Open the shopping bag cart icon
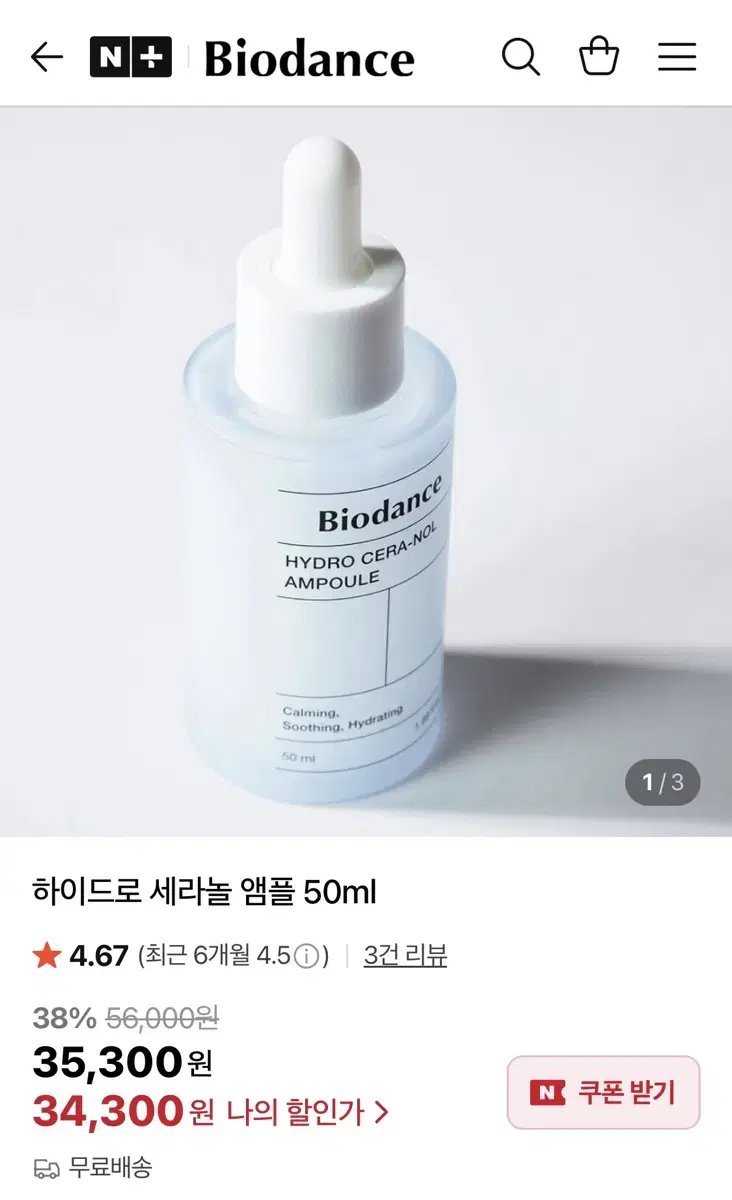Screen dimensions: 732x1200 tap(599, 57)
